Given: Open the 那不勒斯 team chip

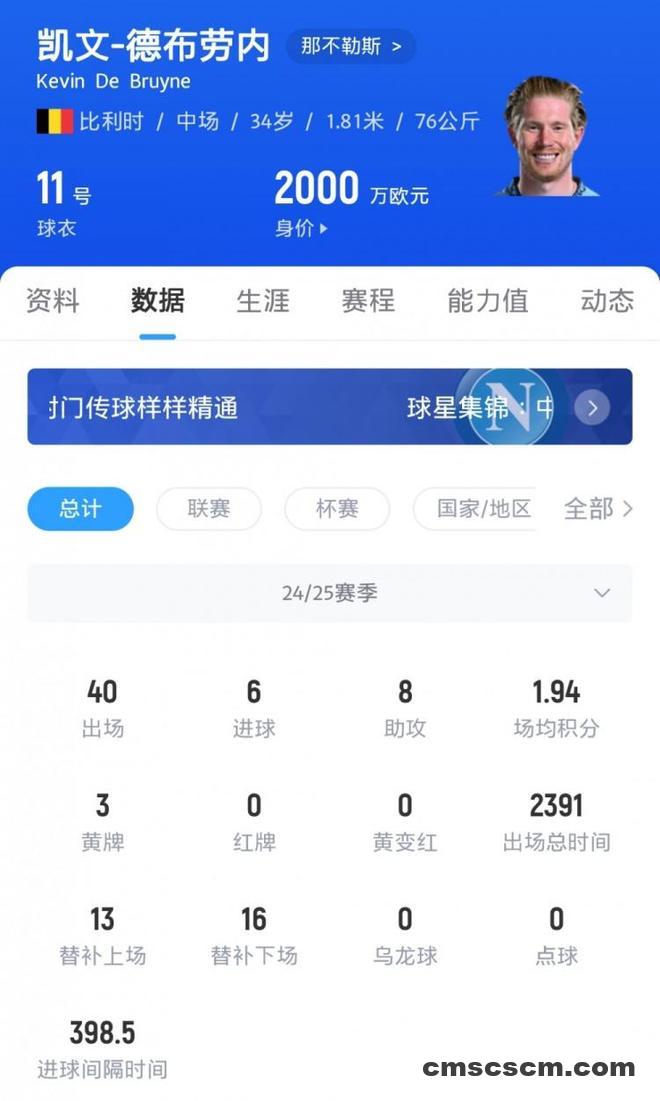Looking at the screenshot, I should tap(351, 46).
